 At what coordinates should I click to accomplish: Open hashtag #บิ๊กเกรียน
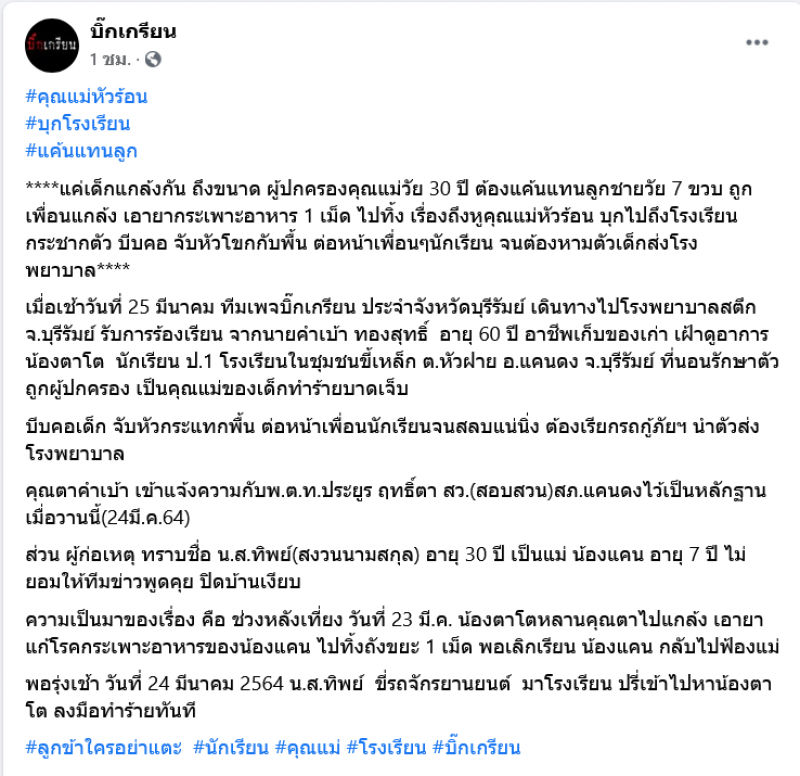[x=477, y=747]
